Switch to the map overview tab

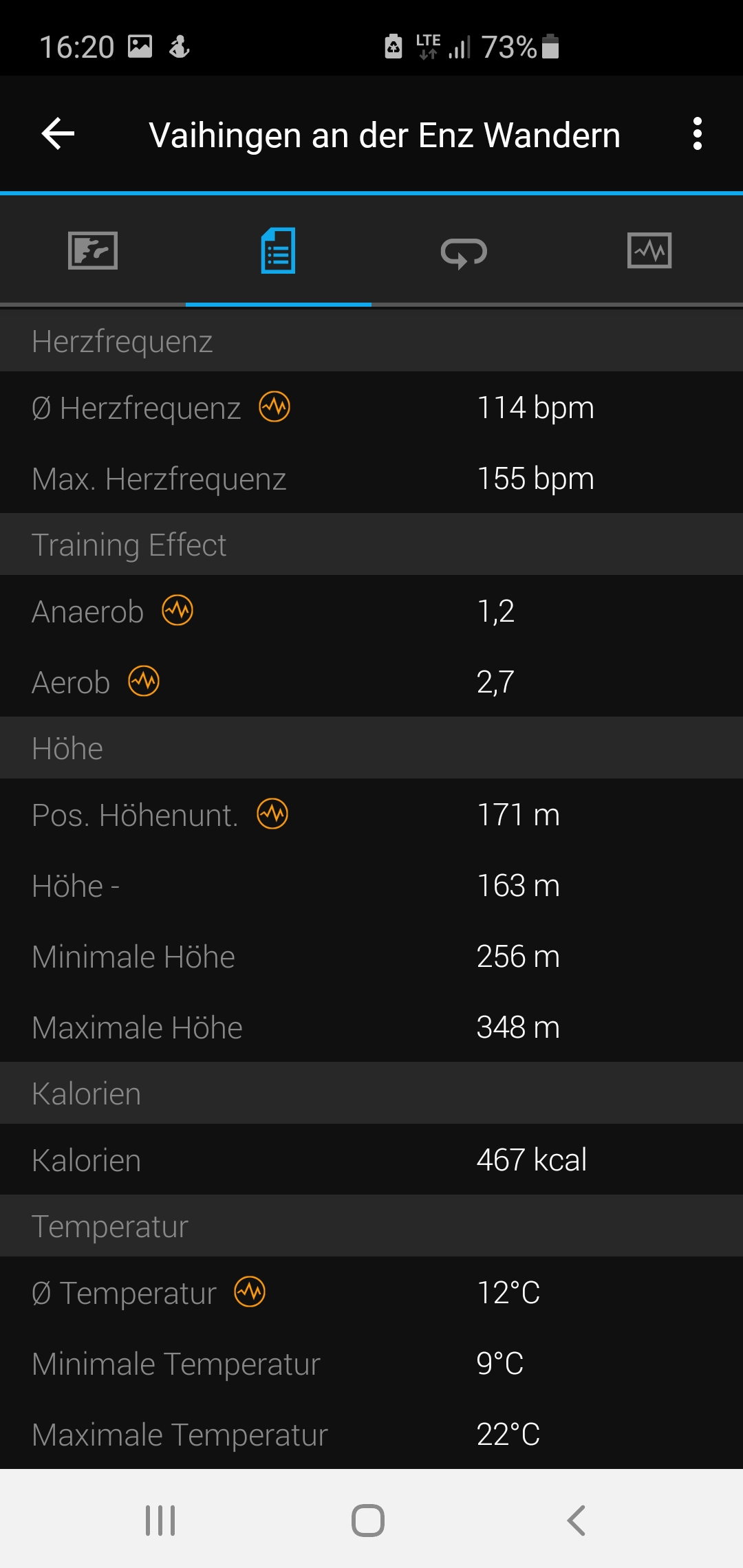(x=93, y=250)
